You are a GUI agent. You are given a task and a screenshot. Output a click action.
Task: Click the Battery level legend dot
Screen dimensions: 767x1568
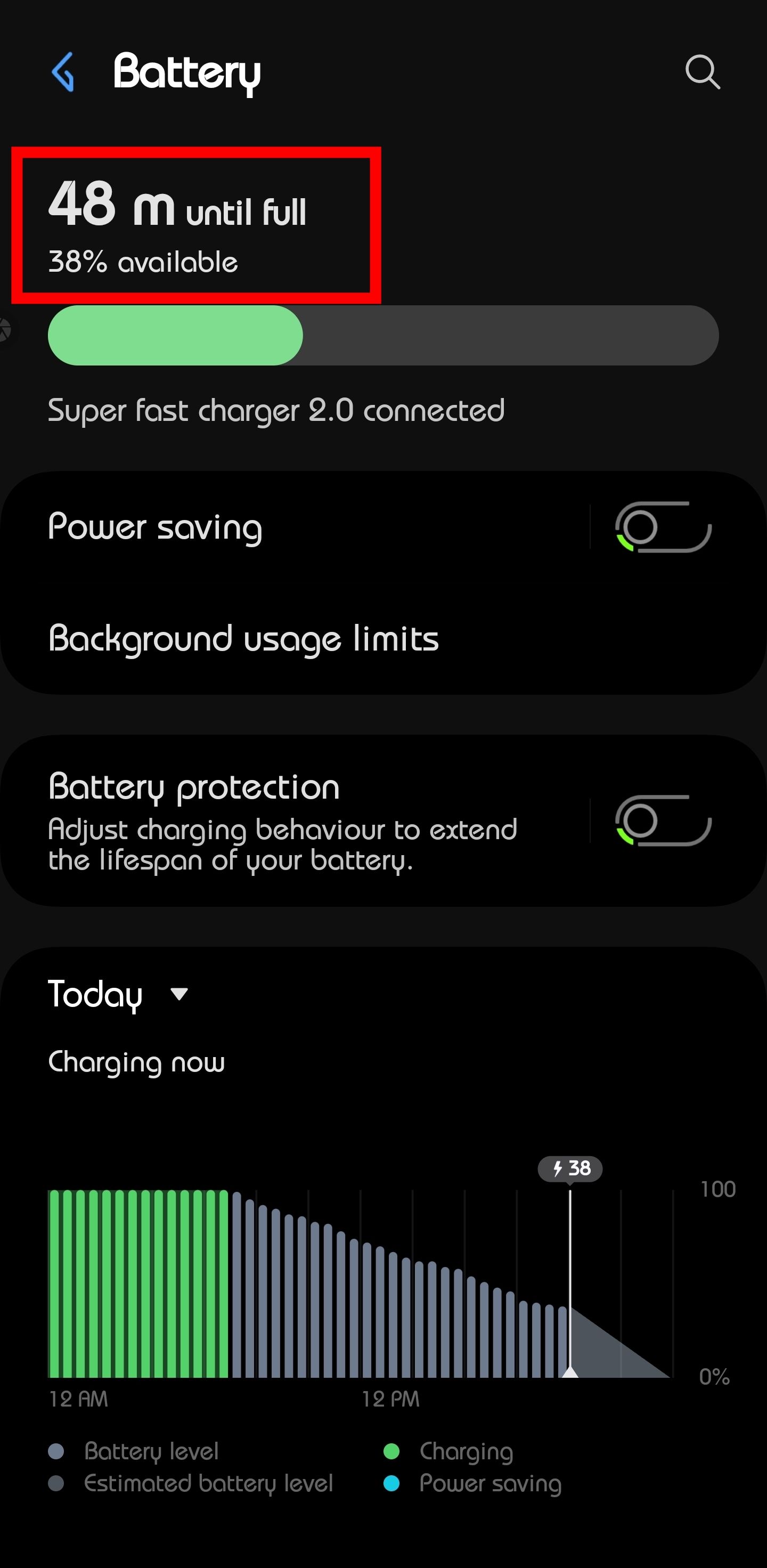tap(56, 1451)
